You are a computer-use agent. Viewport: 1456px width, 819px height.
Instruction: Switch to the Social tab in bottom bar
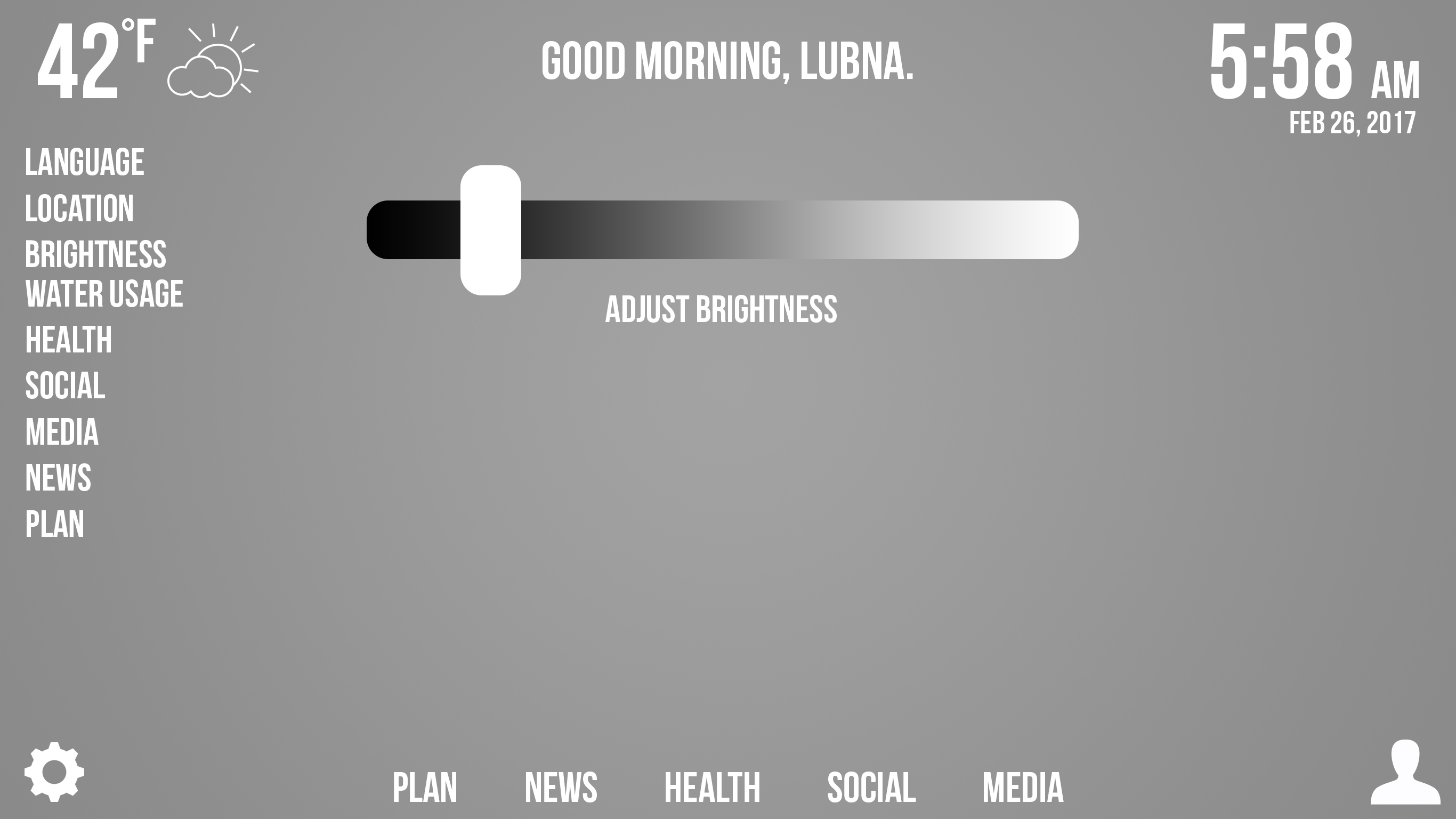[871, 788]
